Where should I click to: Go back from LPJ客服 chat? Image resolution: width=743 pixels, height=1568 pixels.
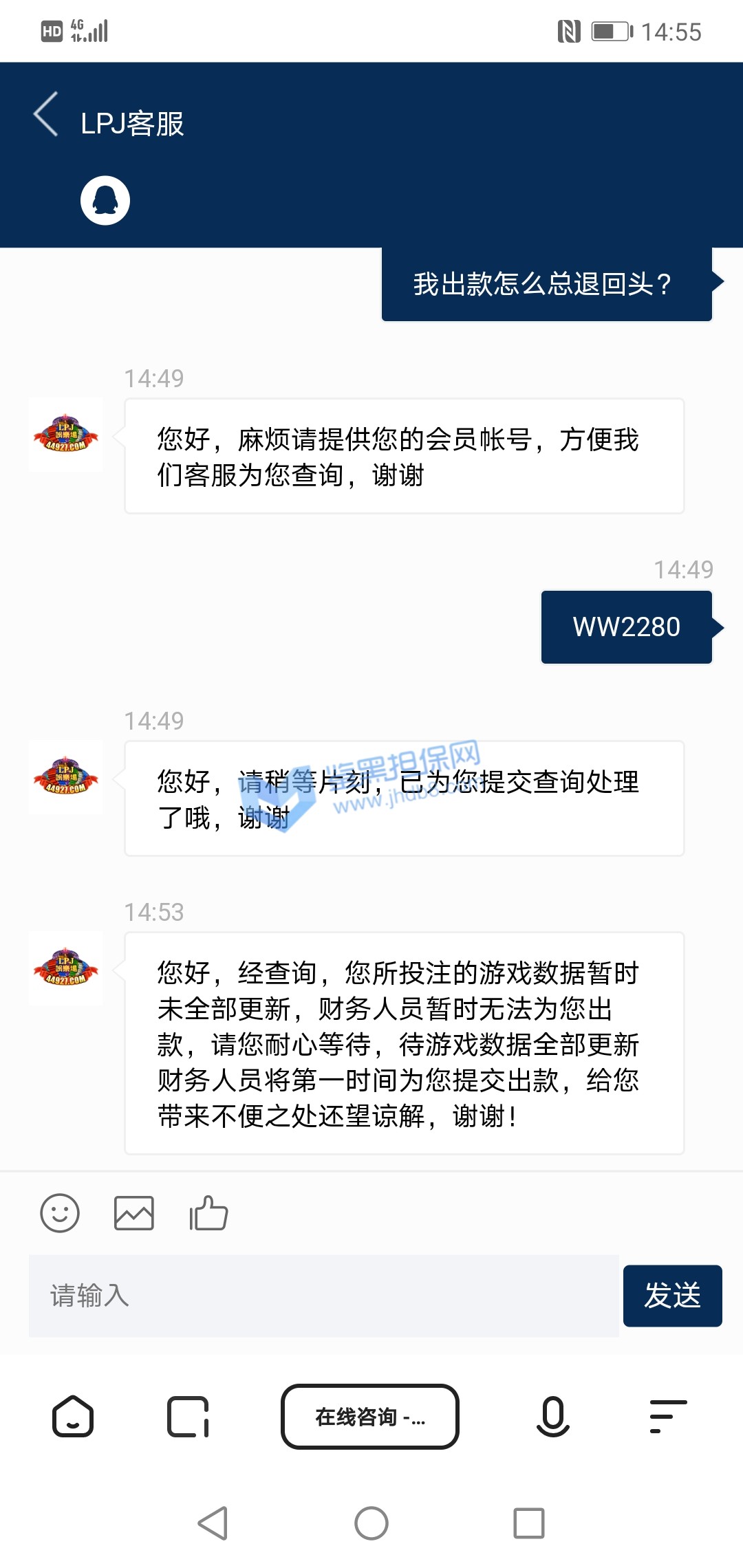click(46, 115)
